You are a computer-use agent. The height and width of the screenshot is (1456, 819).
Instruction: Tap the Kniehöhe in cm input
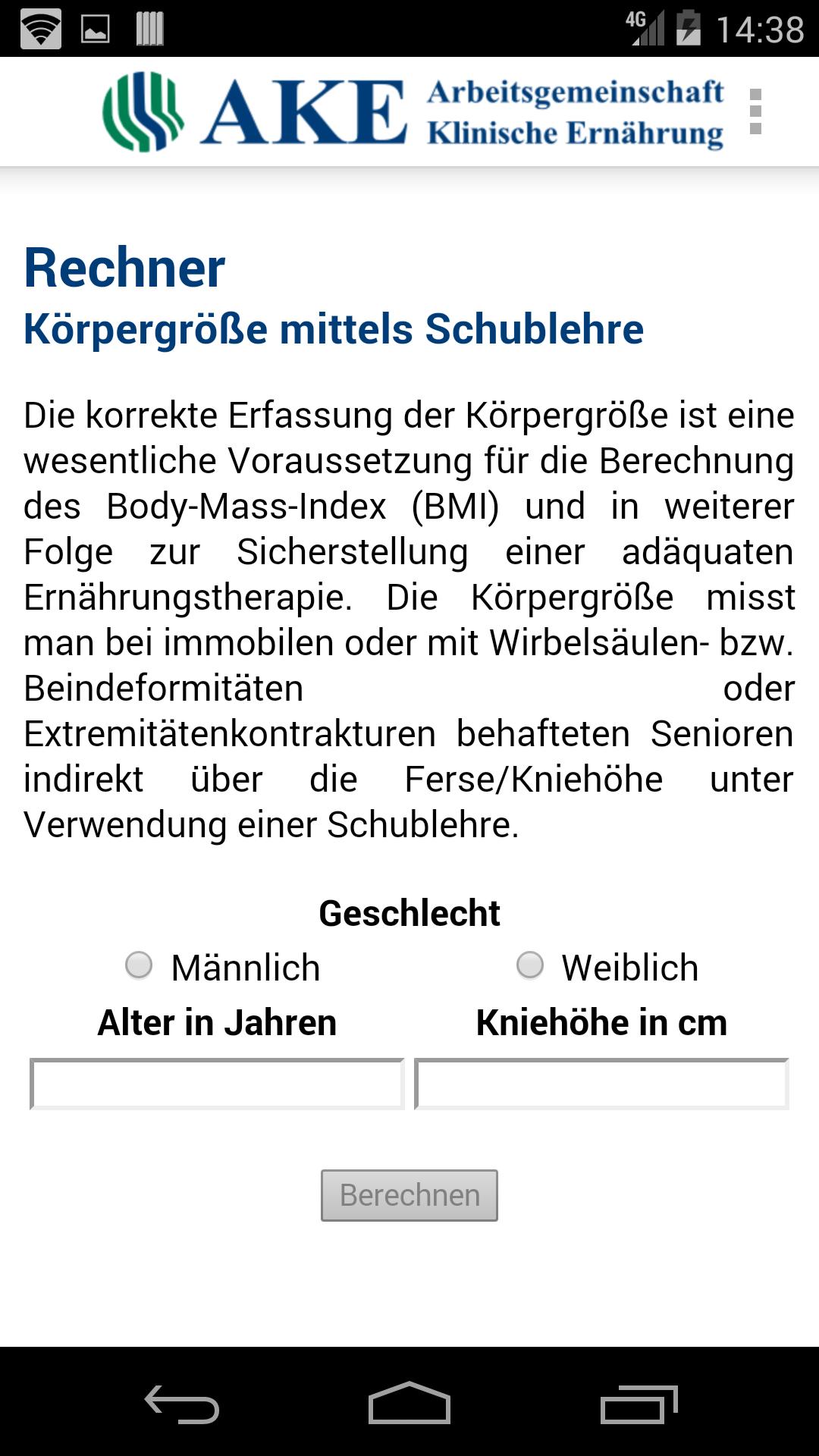601,1084
